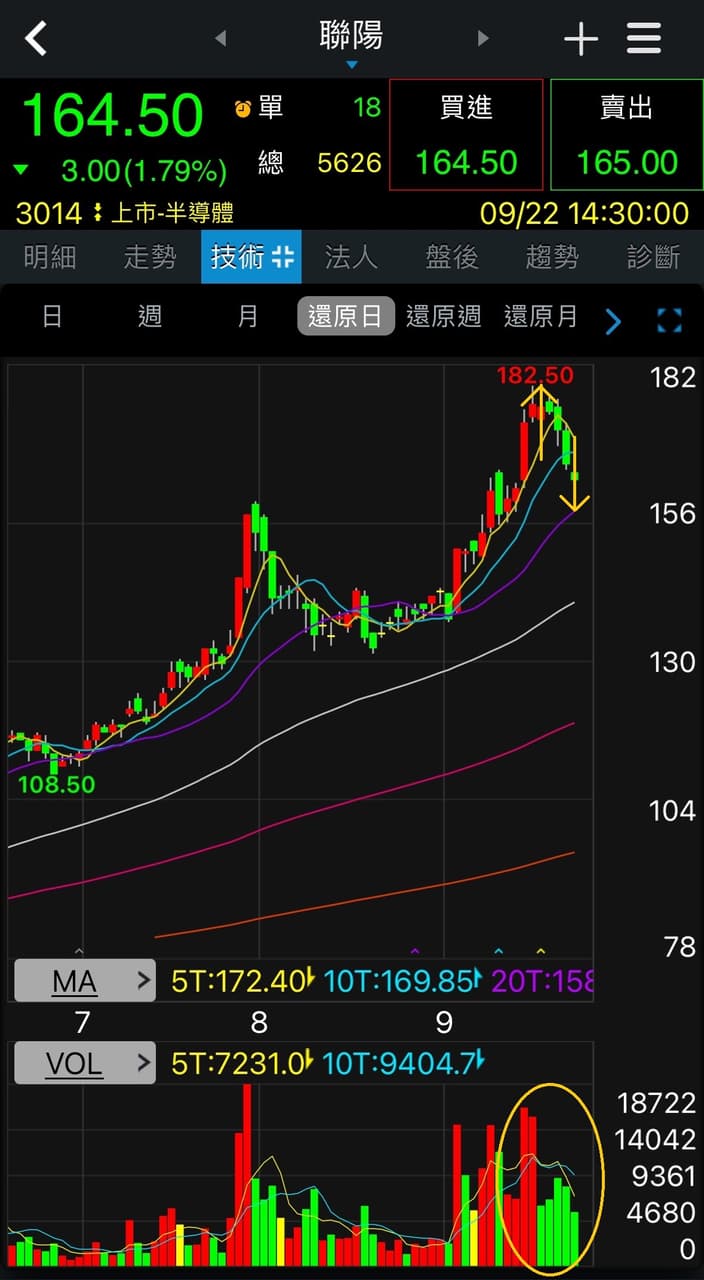This screenshot has width=704, height=1280.
Task: Show the next stock using right triangle
Action: click(483, 39)
